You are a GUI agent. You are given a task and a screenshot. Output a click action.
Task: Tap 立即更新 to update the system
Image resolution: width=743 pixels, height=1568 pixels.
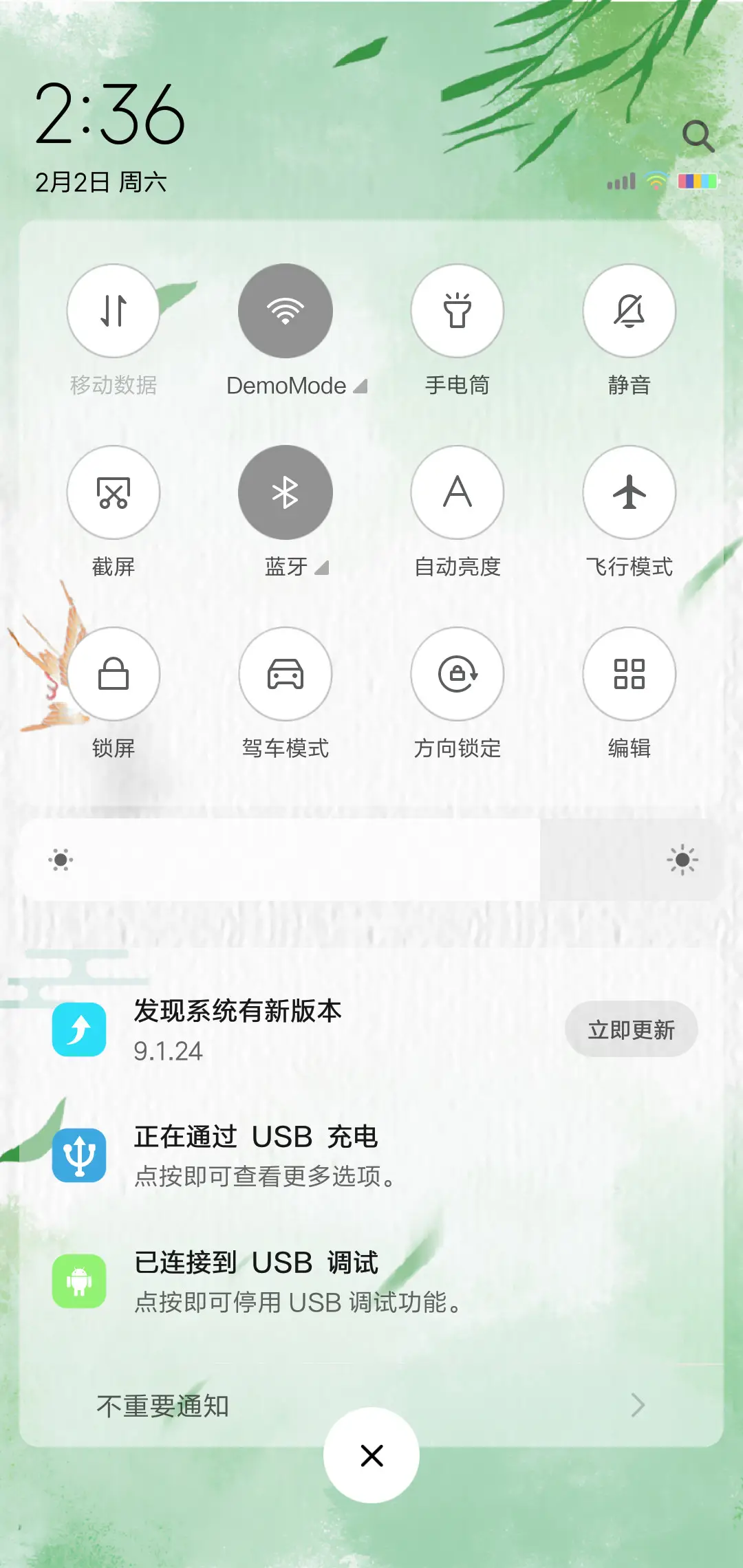pos(631,1030)
